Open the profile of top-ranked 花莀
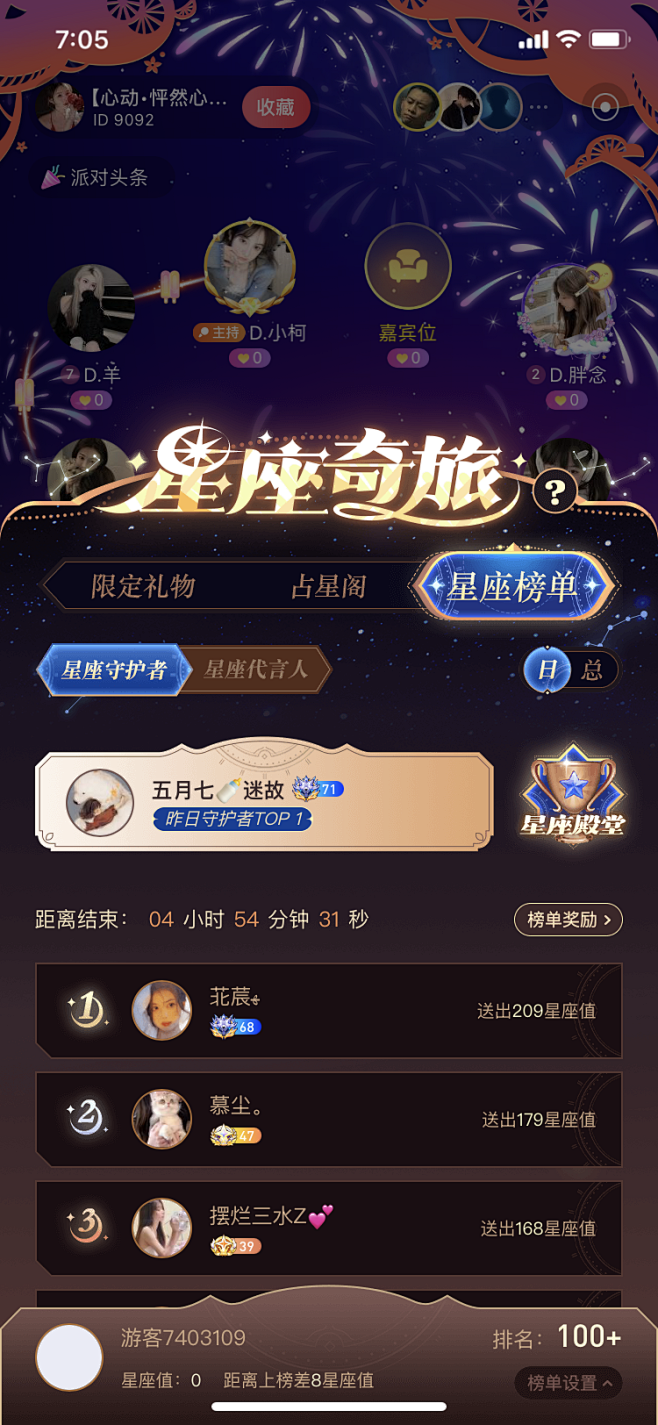 pyautogui.click(x=162, y=1010)
